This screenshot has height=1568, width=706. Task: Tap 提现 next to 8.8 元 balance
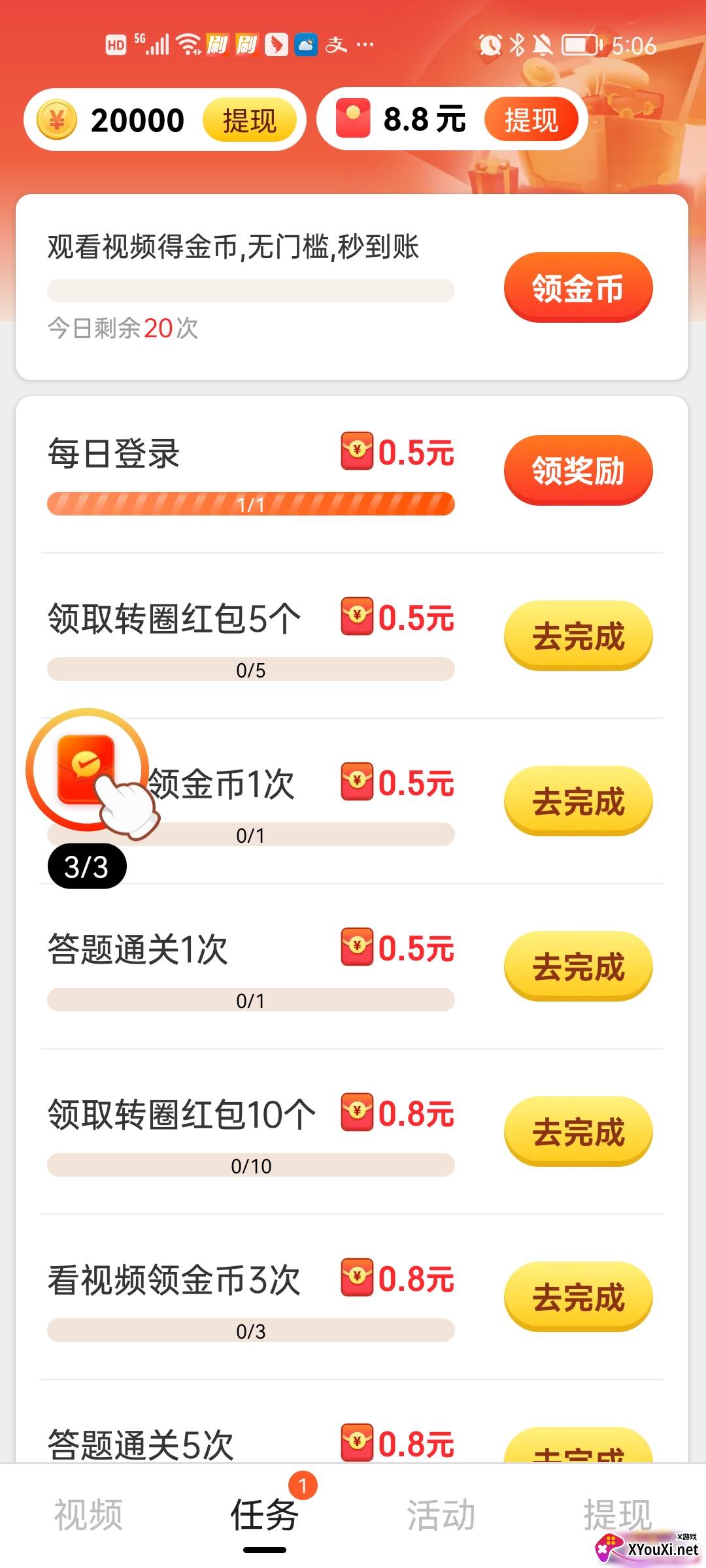[531, 120]
